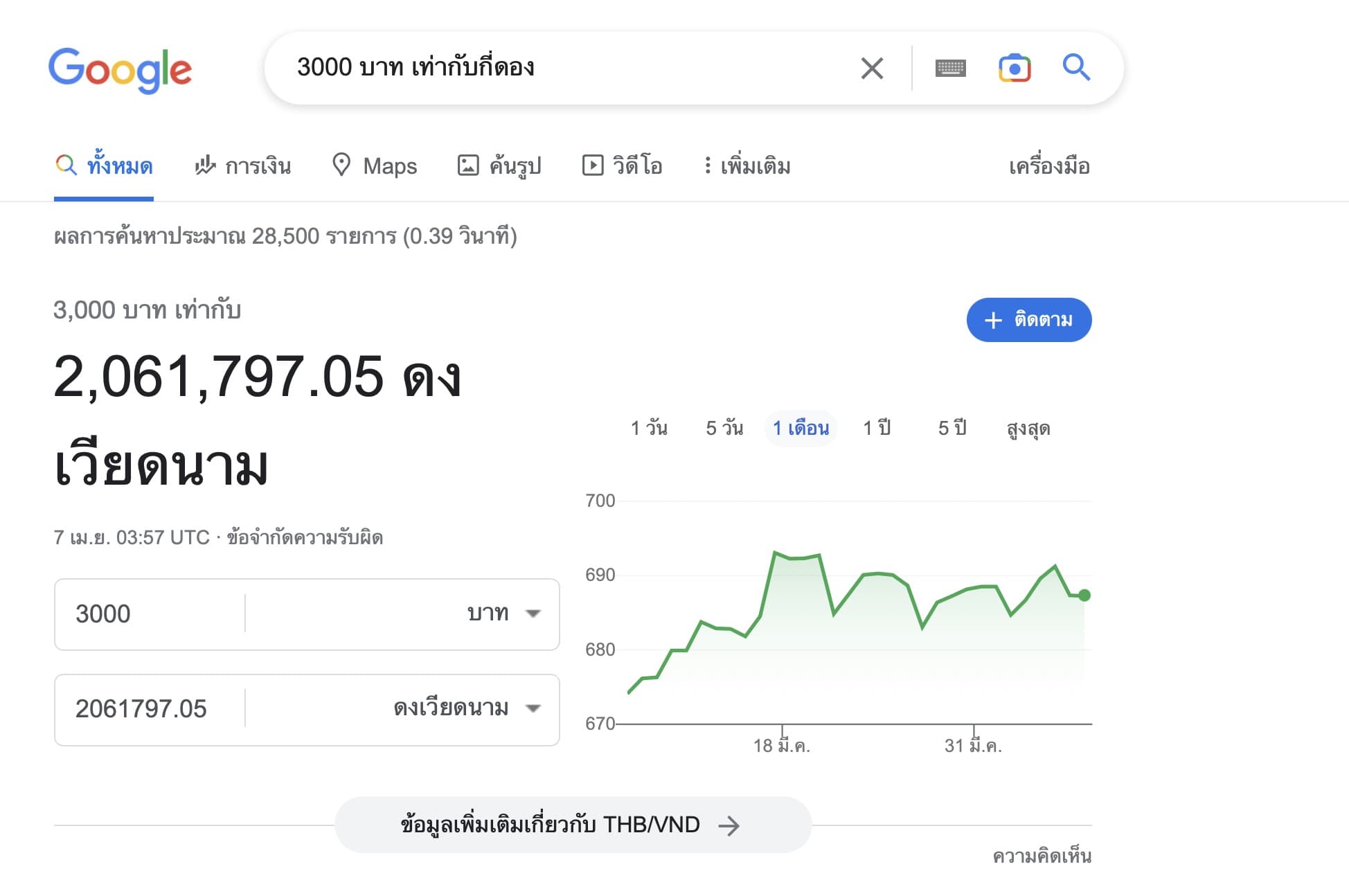This screenshot has width=1349, height=896.
Task: Switch to the ค้นรูป images tab
Action: pos(499,166)
